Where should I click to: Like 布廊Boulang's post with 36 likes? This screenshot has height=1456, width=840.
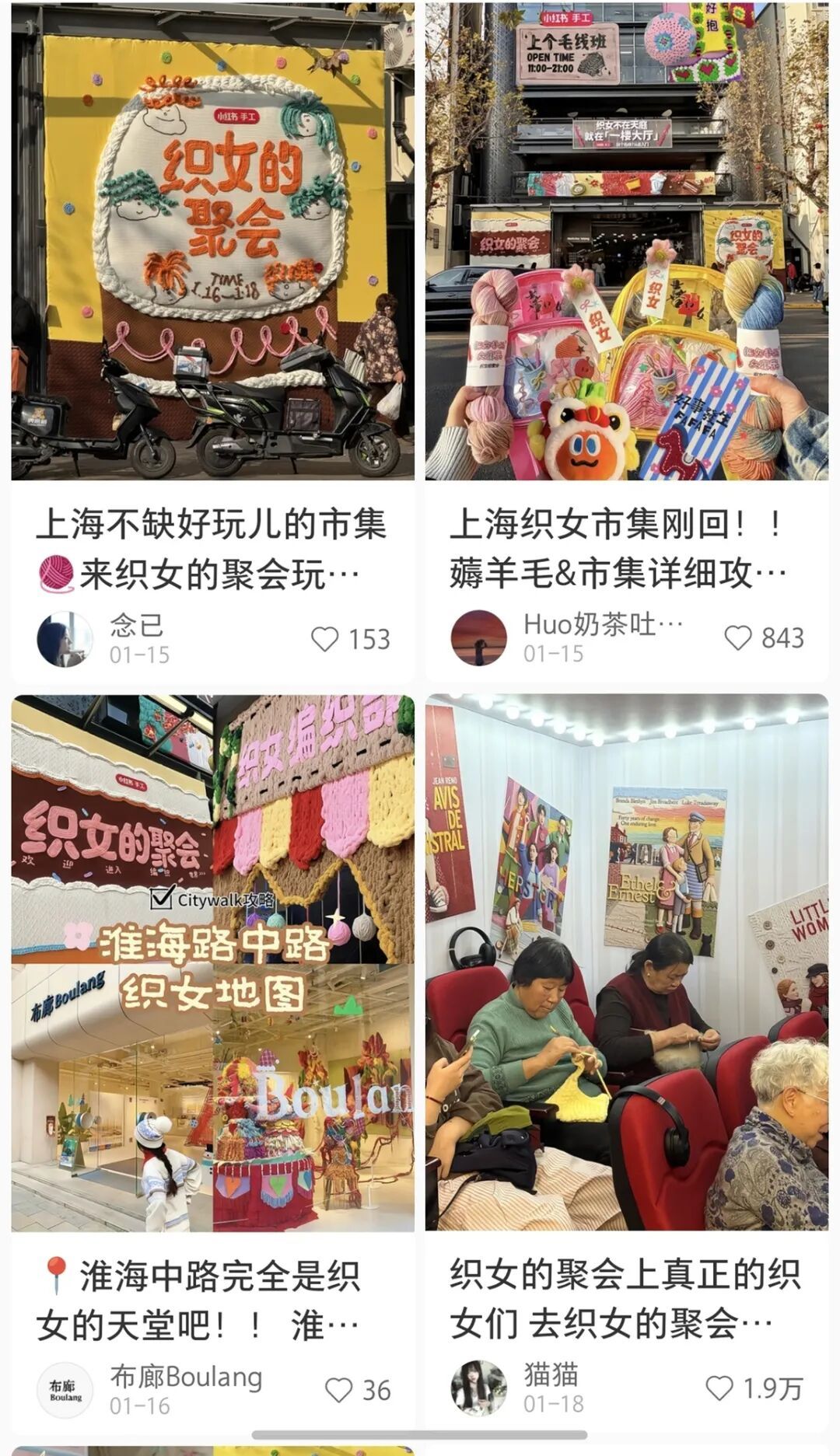(x=338, y=1390)
